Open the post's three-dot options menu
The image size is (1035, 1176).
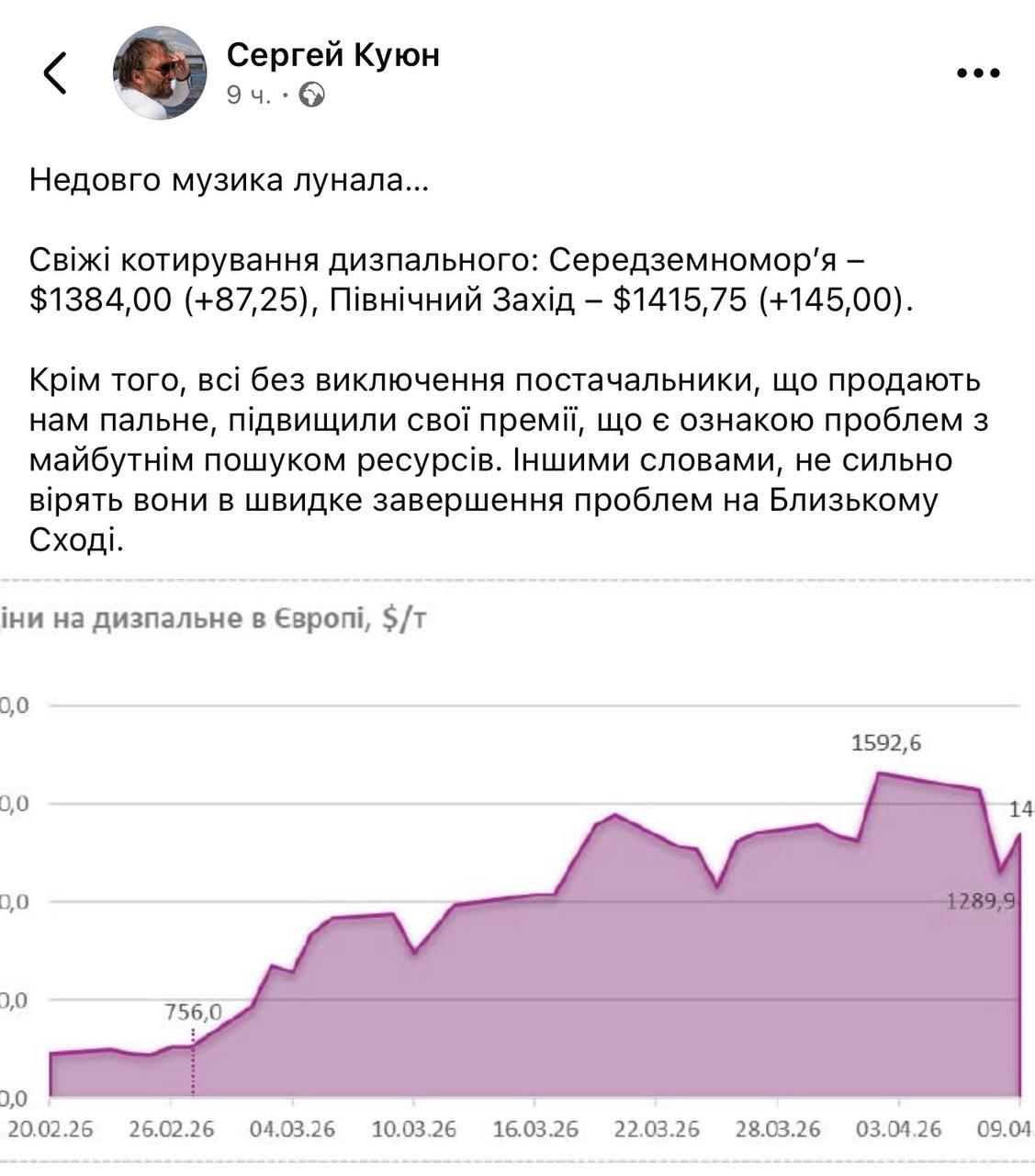pos(978,73)
